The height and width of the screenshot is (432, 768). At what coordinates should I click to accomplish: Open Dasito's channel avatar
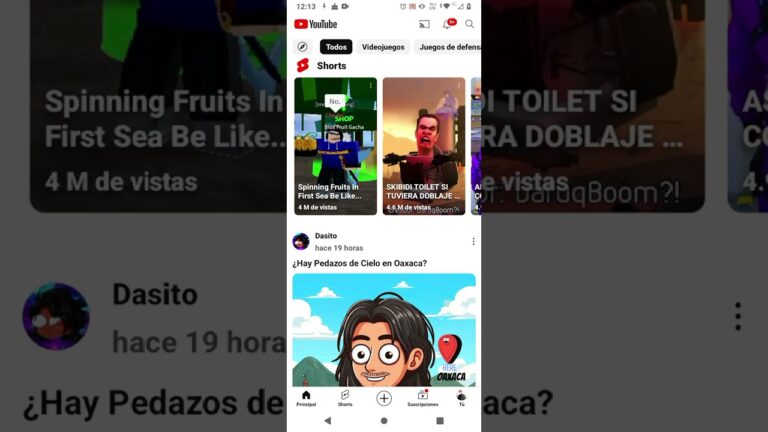[300, 241]
